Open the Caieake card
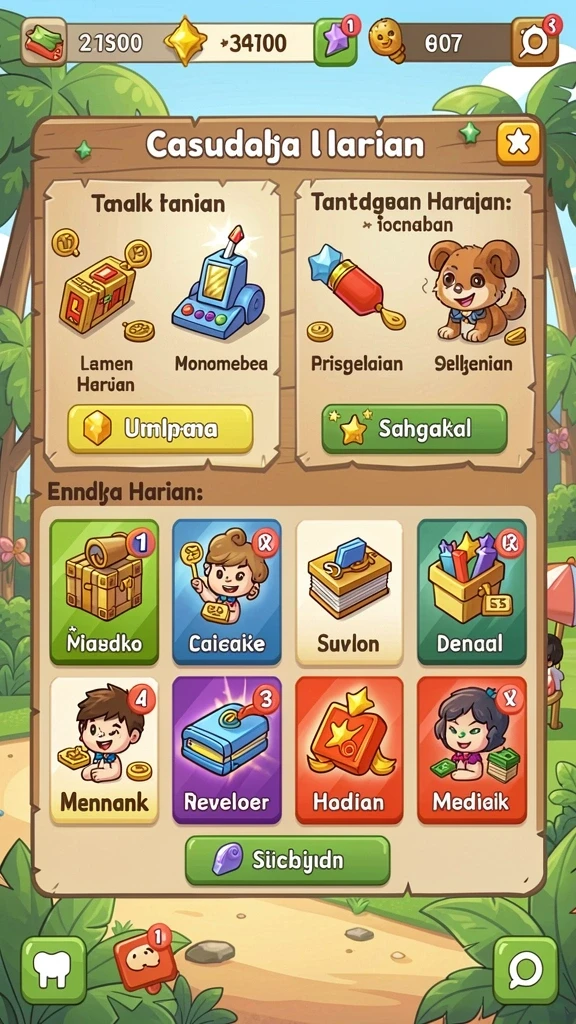The image size is (576, 1024). click(x=227, y=592)
